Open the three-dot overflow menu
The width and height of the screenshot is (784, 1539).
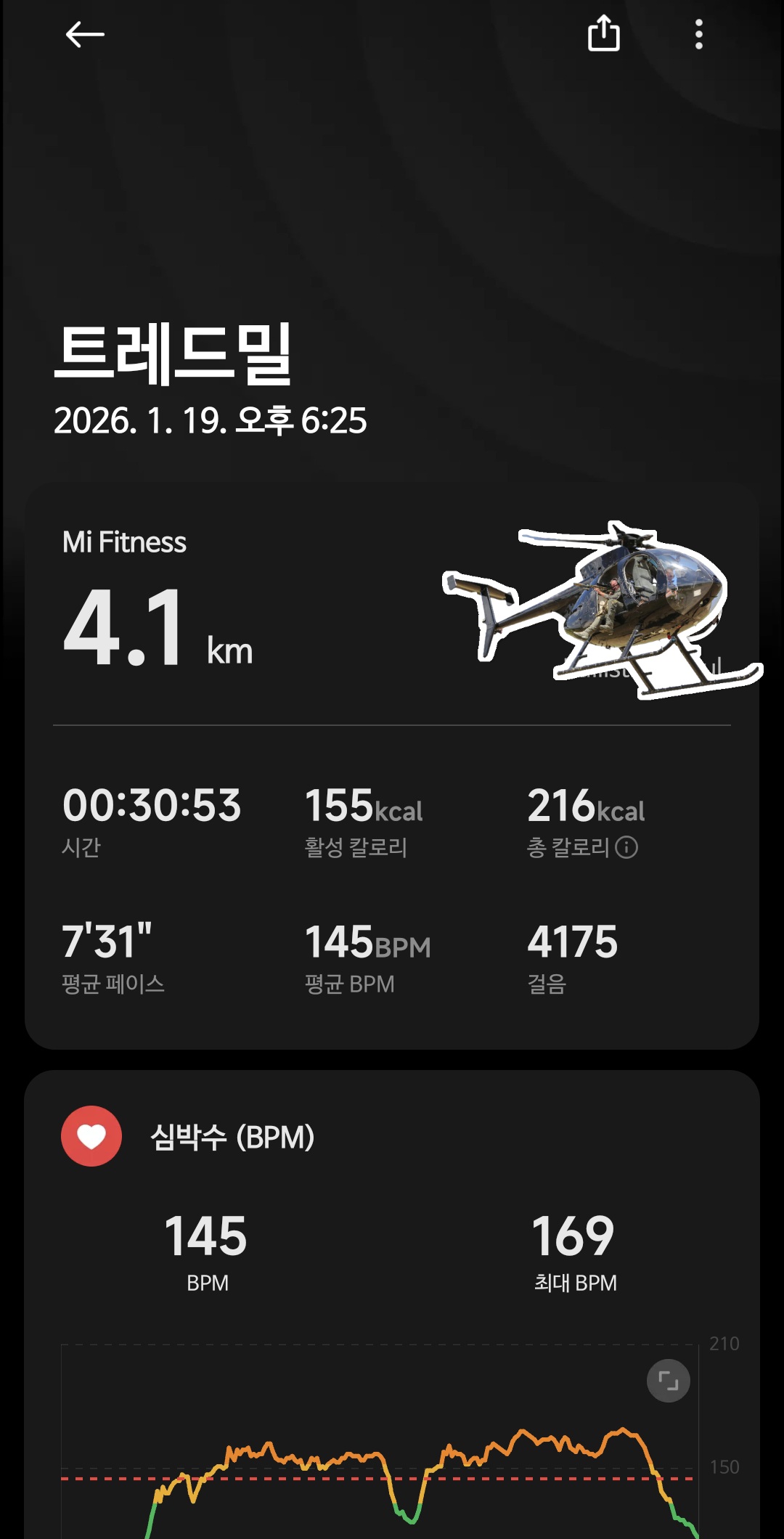[698, 34]
